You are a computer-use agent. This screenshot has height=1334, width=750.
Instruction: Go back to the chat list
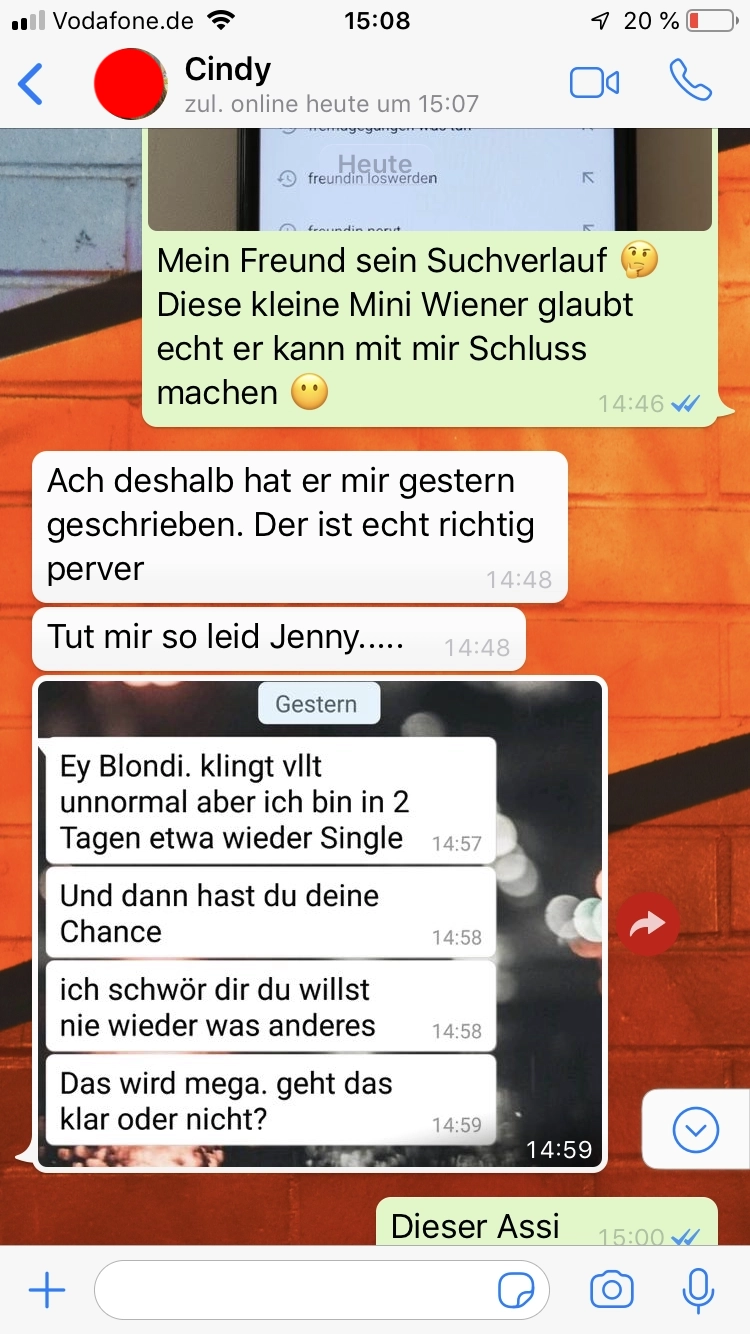click(x=31, y=84)
